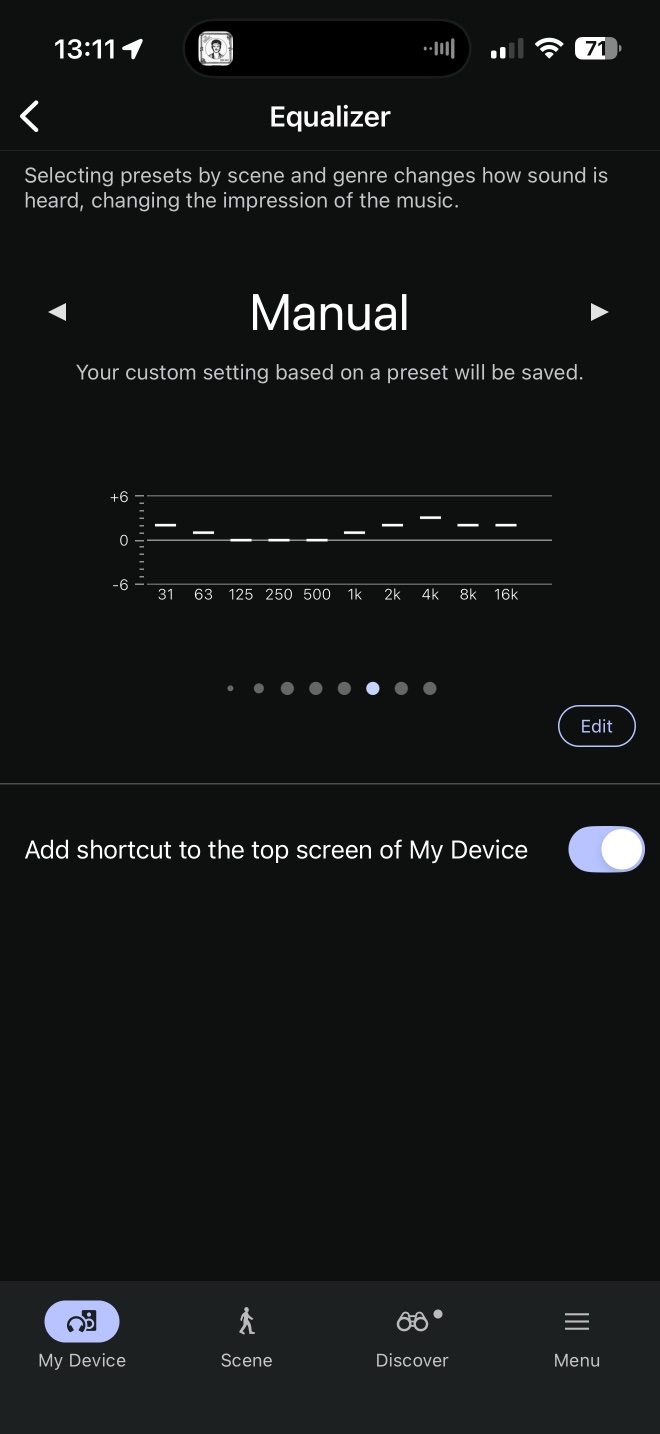
Task: Open the Menu tab
Action: pos(577,1334)
